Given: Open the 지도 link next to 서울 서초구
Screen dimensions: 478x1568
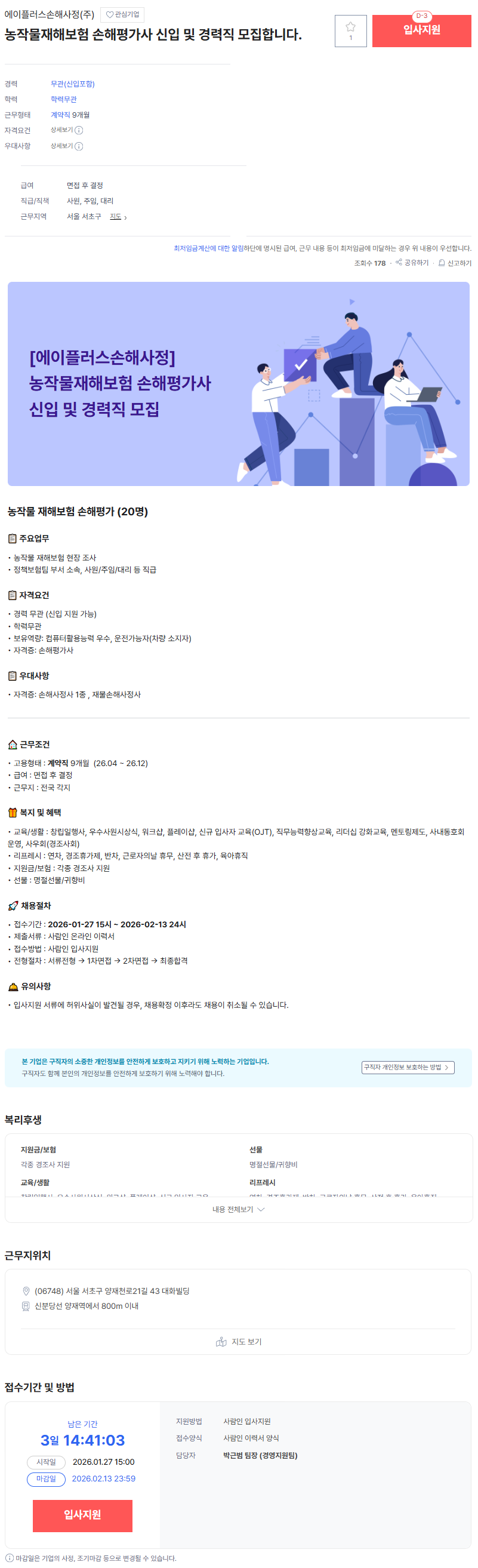Looking at the screenshot, I should click(118, 217).
